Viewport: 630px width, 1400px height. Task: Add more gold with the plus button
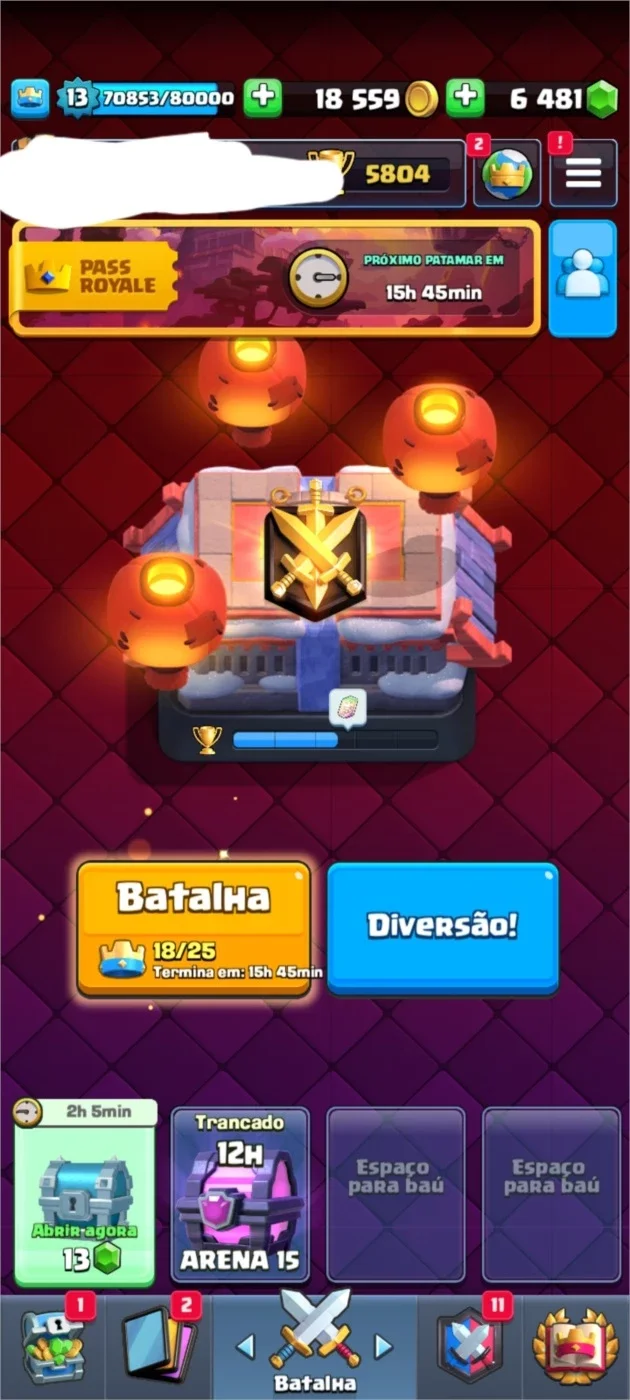point(263,98)
